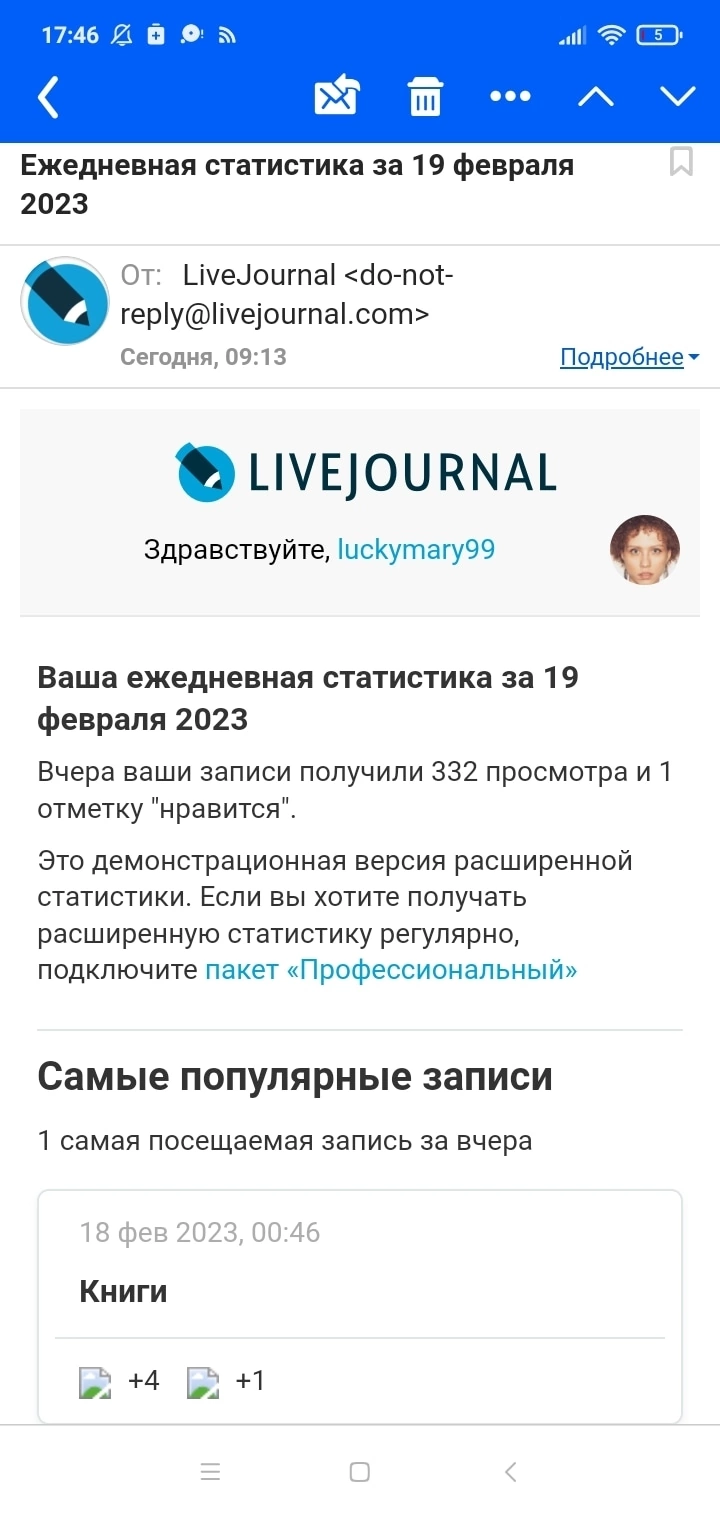Open the luckymary99 profile link
Image resolution: width=720 pixels, height=1520 pixels.
point(416,549)
